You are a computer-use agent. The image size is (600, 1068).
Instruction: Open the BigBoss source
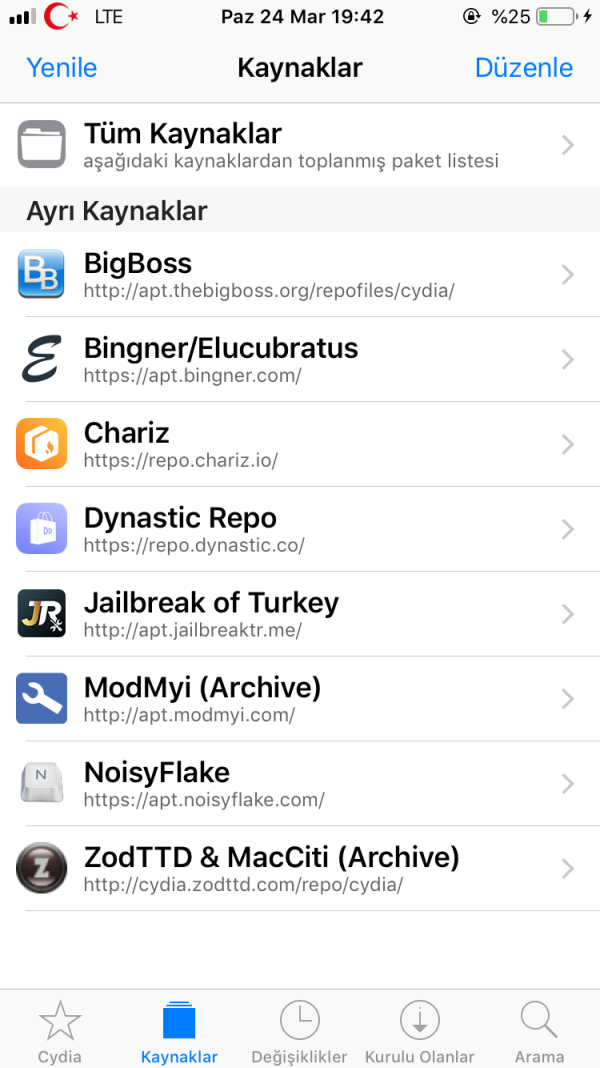click(300, 274)
